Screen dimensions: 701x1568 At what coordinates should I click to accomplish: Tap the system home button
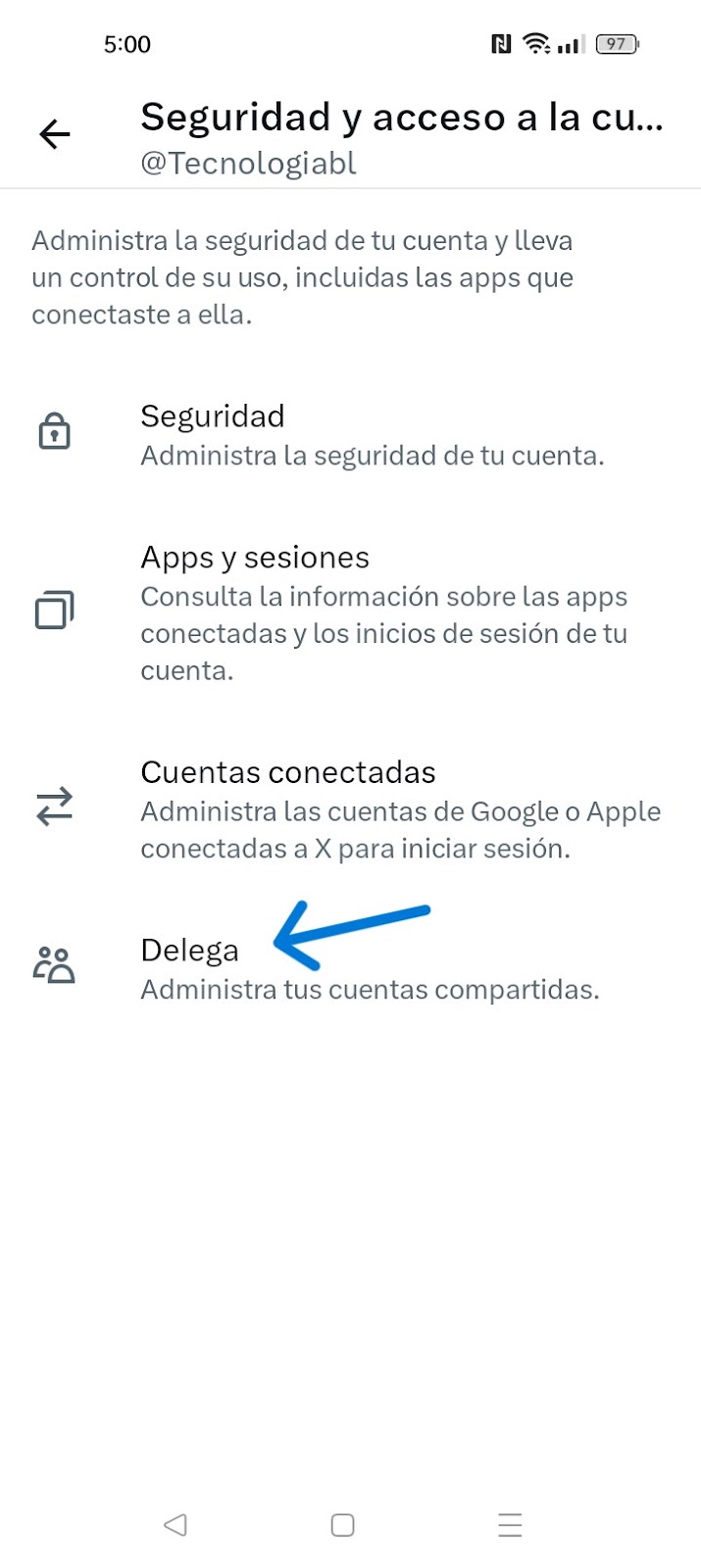tap(342, 1525)
